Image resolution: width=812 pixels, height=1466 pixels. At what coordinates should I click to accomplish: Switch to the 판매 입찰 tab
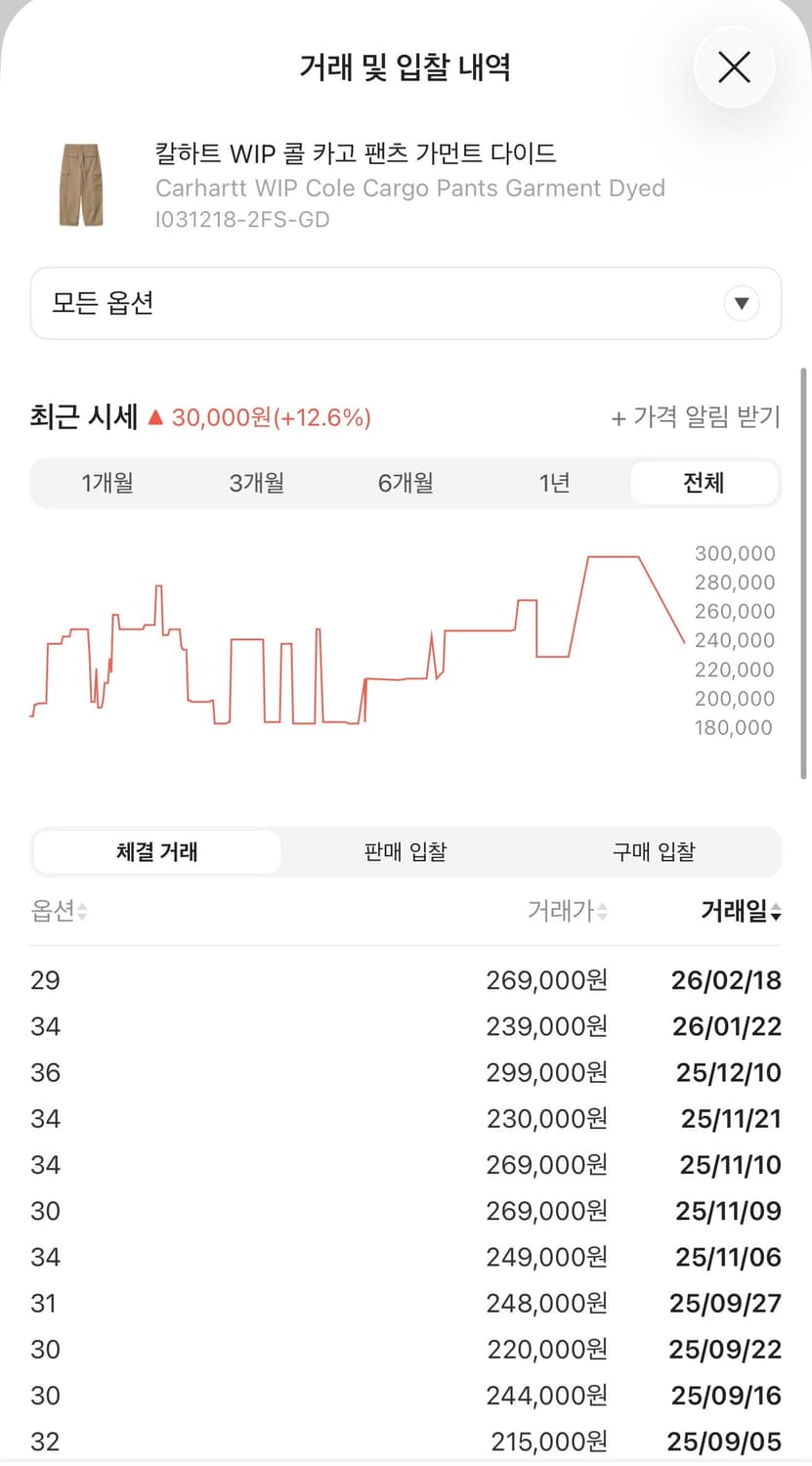[404, 851]
